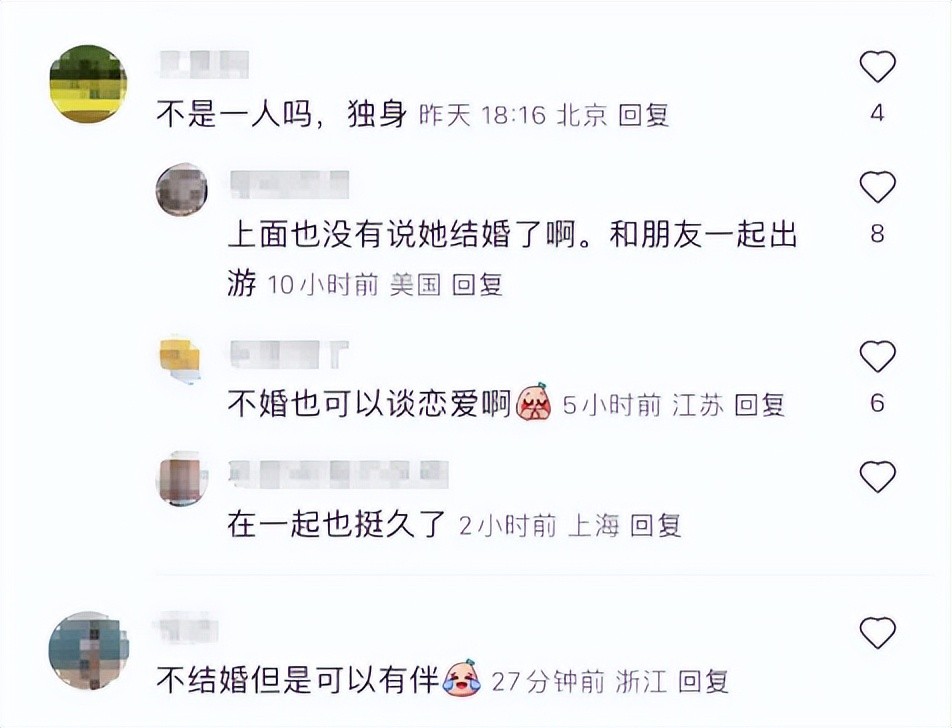Reply to the comment posted from 美国

(477, 284)
